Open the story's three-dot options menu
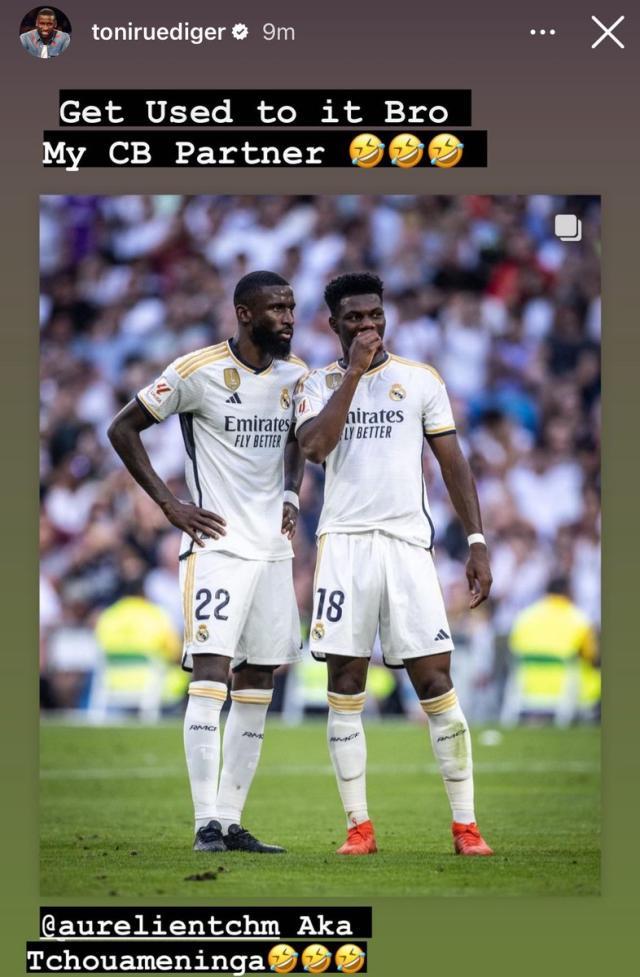 (x=542, y=32)
